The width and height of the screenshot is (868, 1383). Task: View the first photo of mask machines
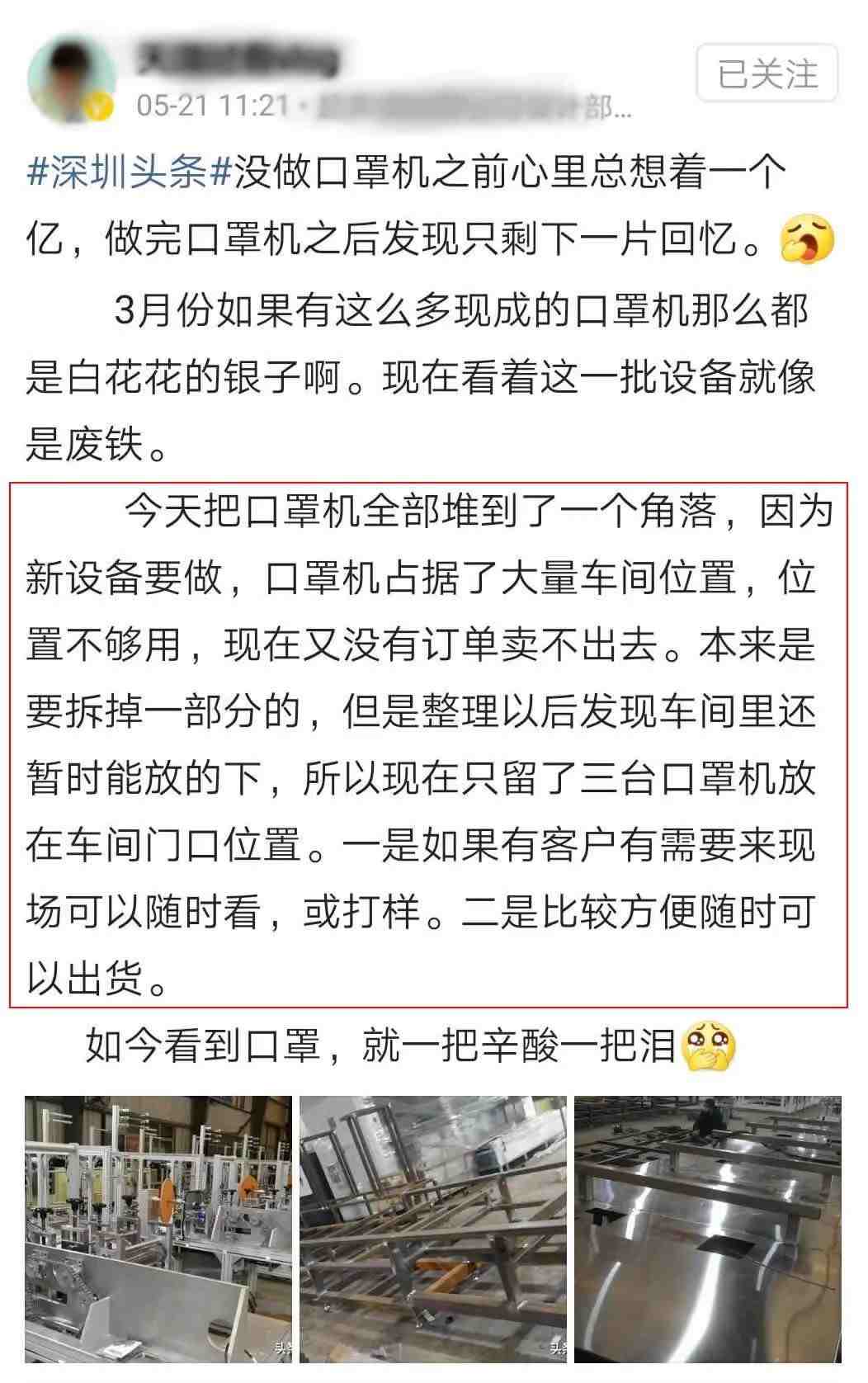pyautogui.click(x=158, y=1231)
